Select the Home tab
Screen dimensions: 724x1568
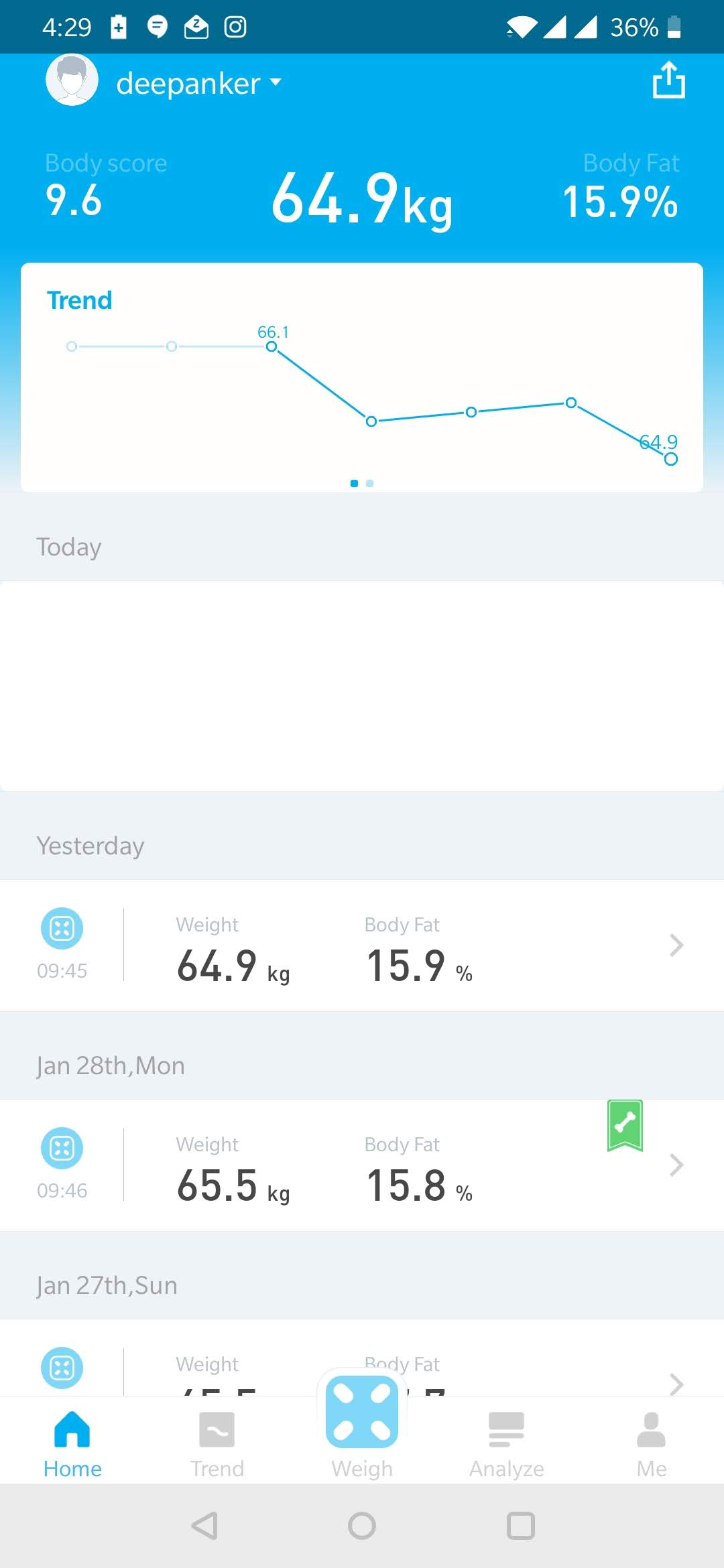pos(72,1444)
